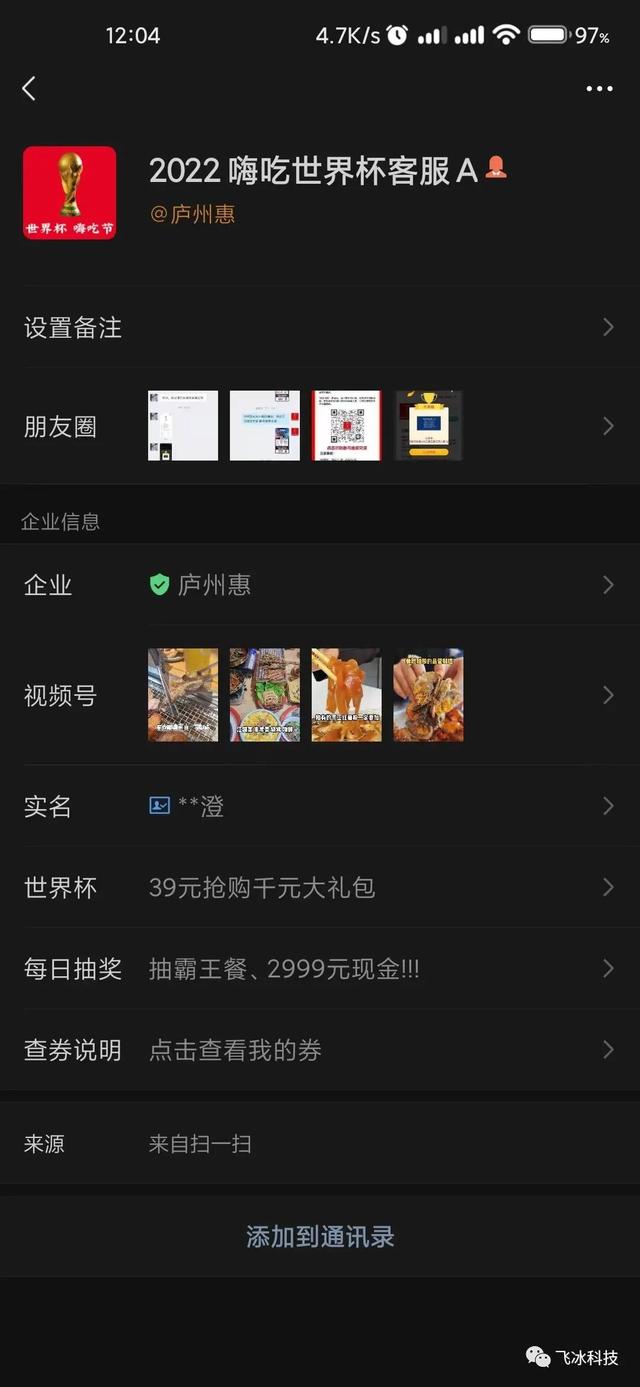The height and width of the screenshot is (1387, 640).
Task: Open 世界杯 39元抢购千元大礼包
Action: tap(320, 887)
